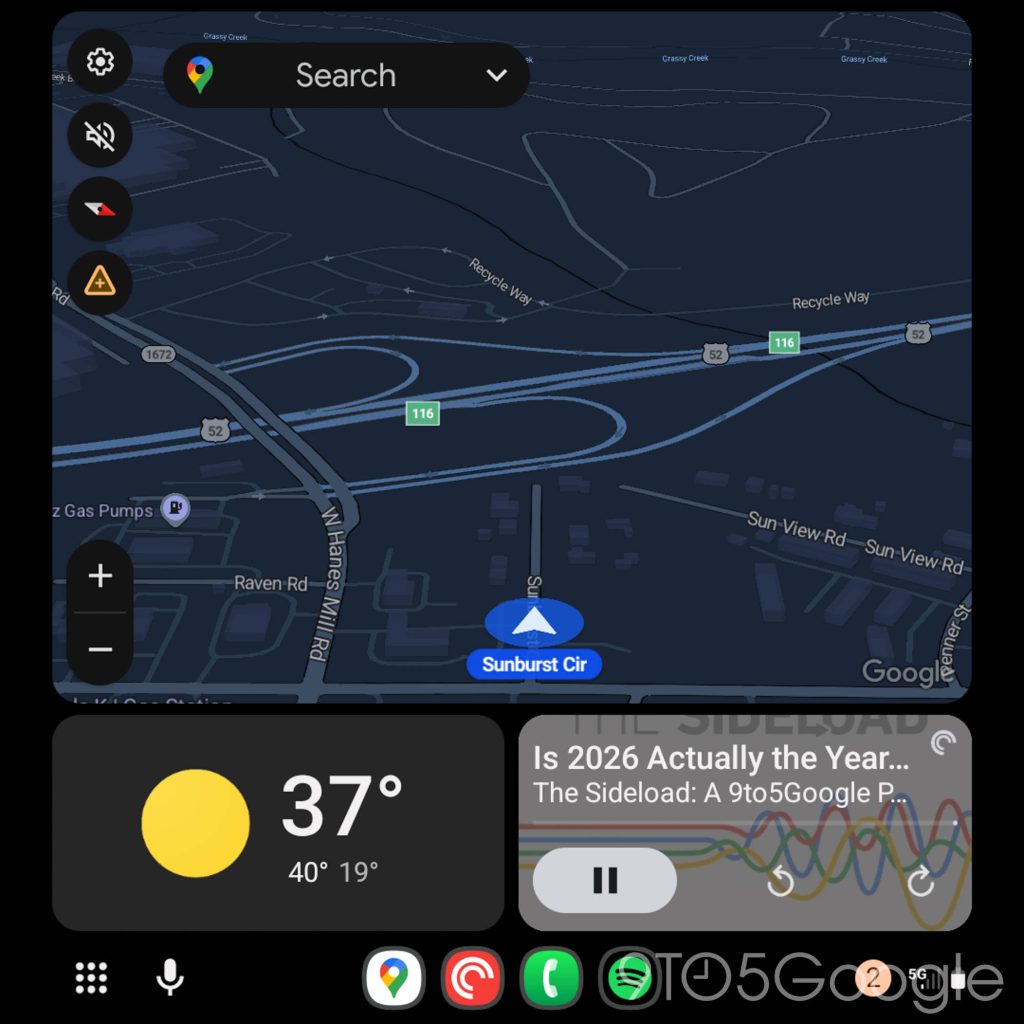1024x1024 pixels.
Task: Open Pocket Casts from the dock
Action: point(473,977)
